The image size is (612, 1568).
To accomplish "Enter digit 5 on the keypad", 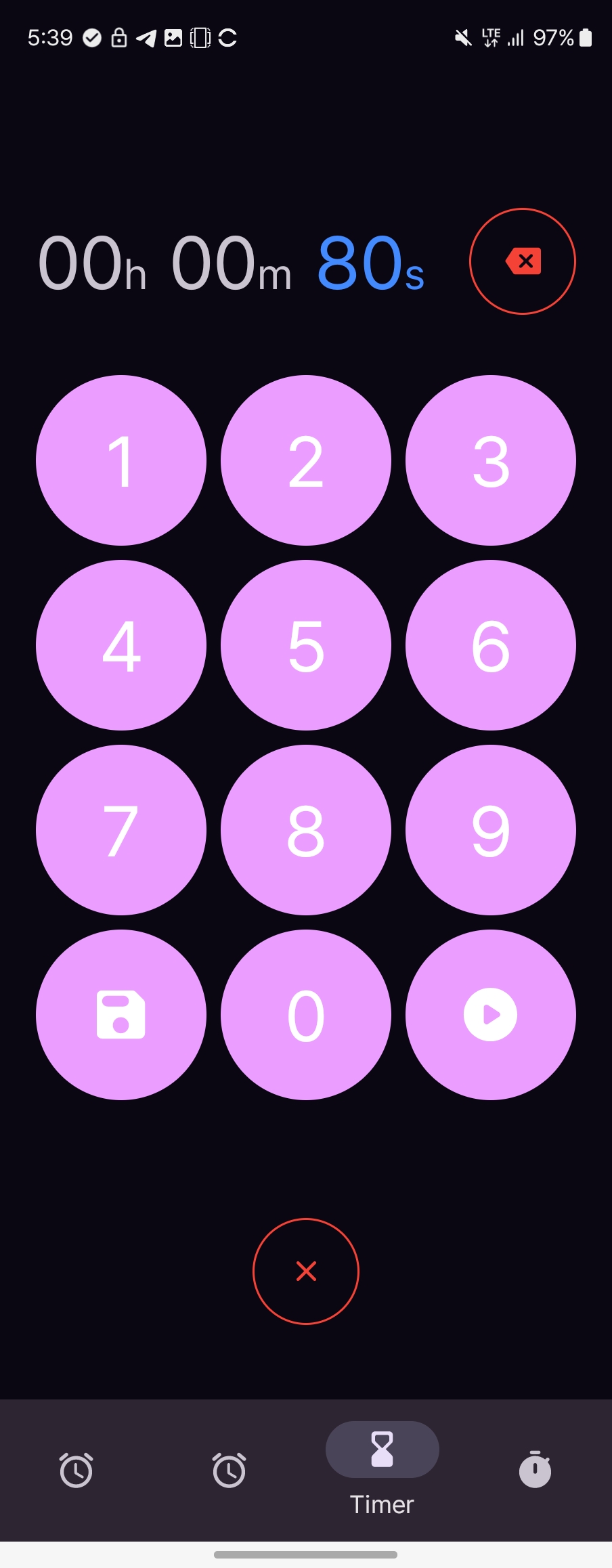I will tap(306, 645).
